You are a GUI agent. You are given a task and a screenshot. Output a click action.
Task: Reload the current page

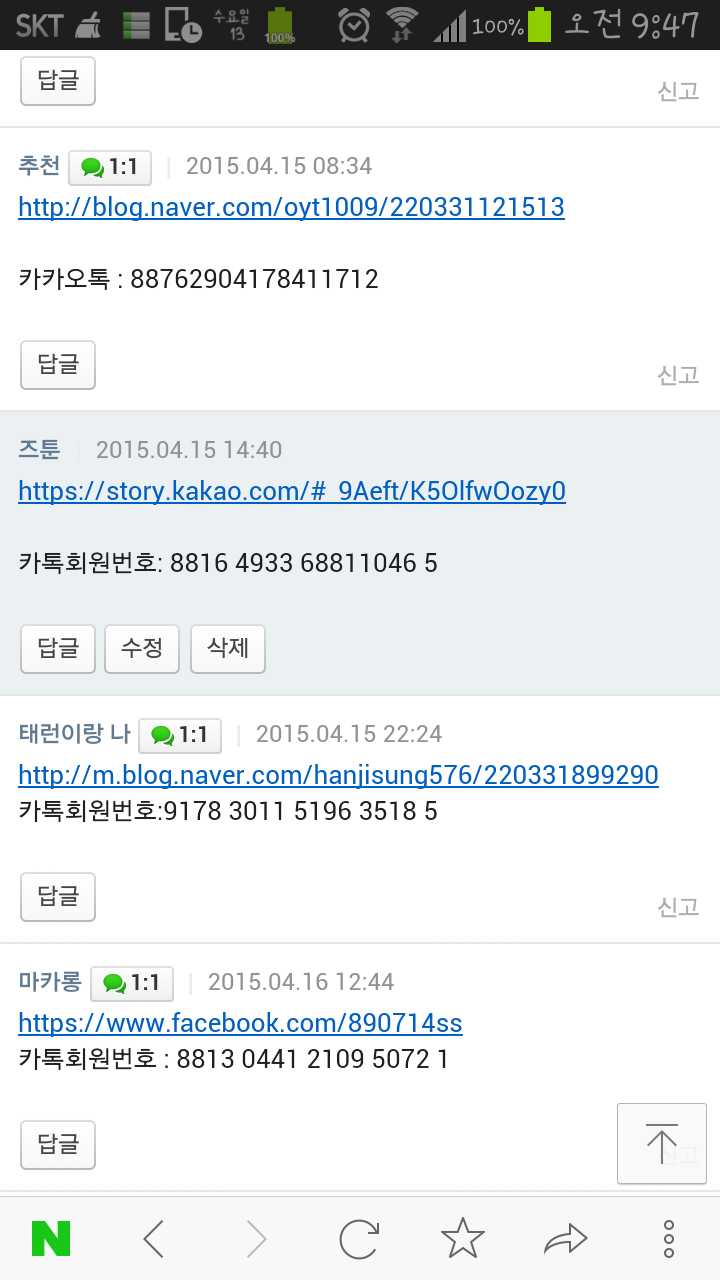(x=359, y=1239)
